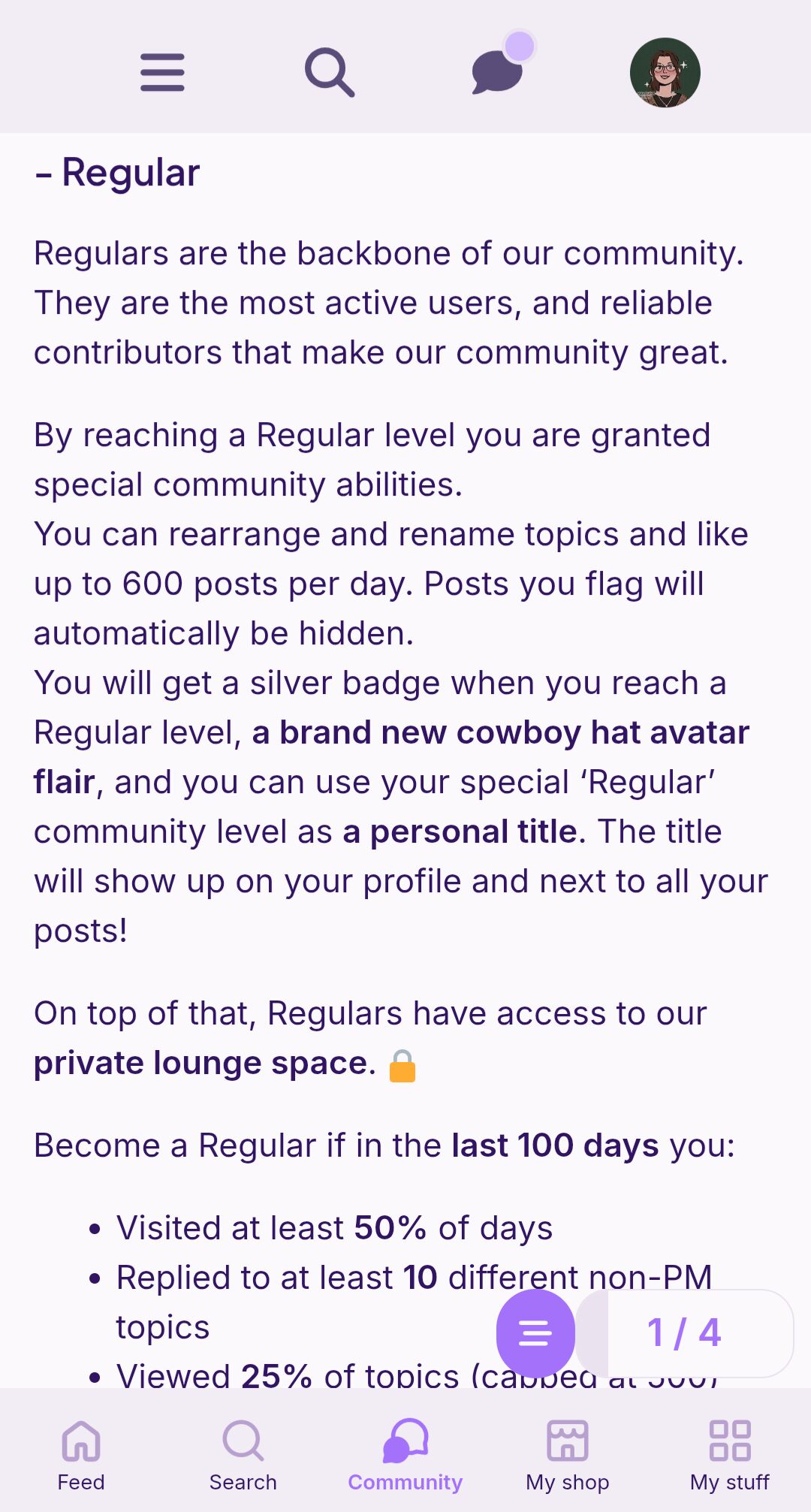Tap the purple topic menu button

coord(535,1333)
